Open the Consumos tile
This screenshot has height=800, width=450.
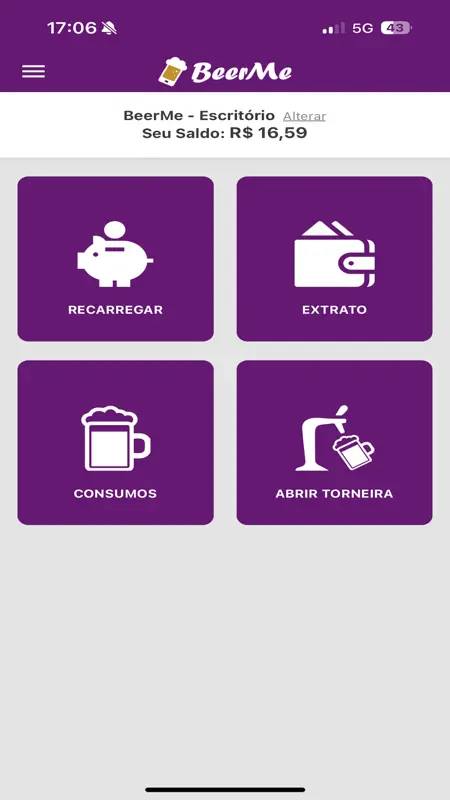click(116, 442)
